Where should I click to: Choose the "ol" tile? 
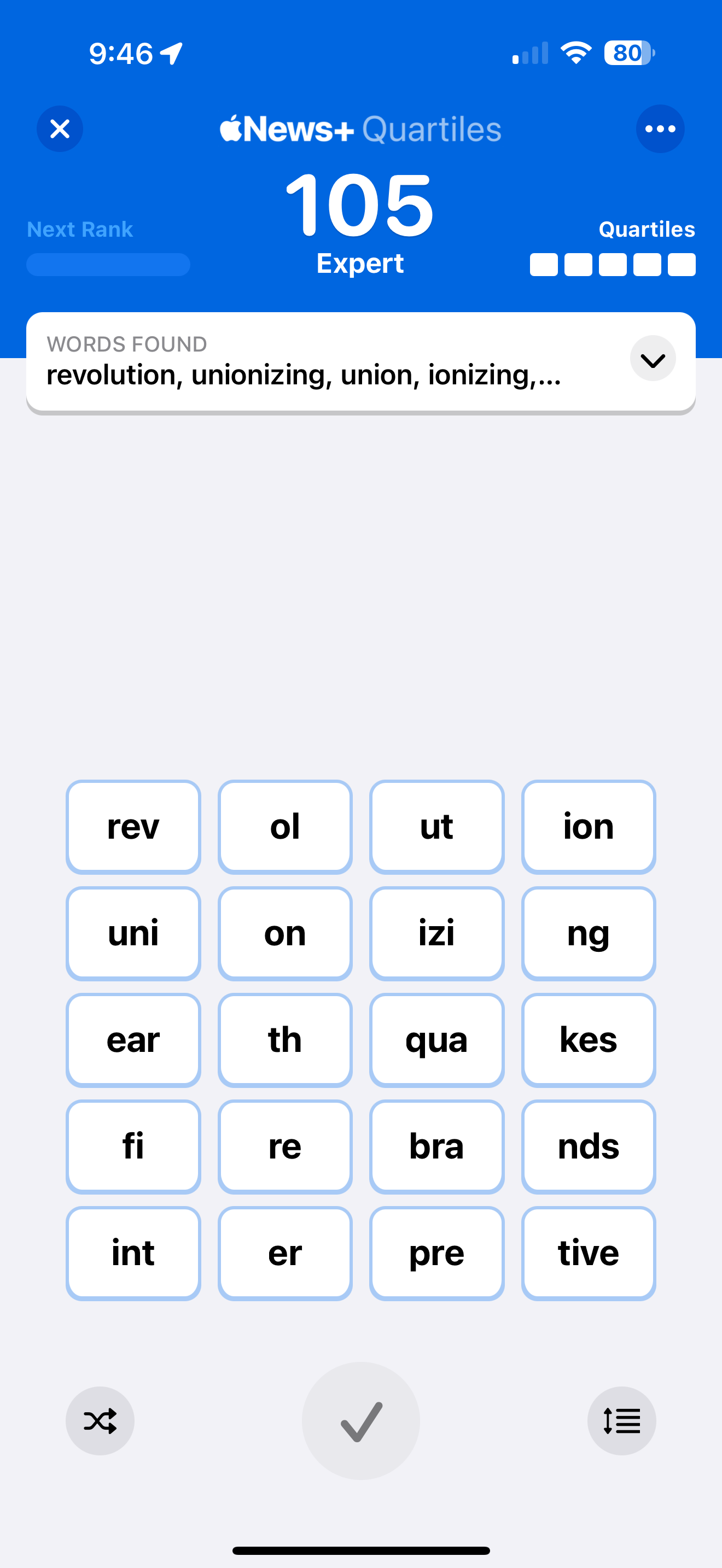[x=285, y=827]
